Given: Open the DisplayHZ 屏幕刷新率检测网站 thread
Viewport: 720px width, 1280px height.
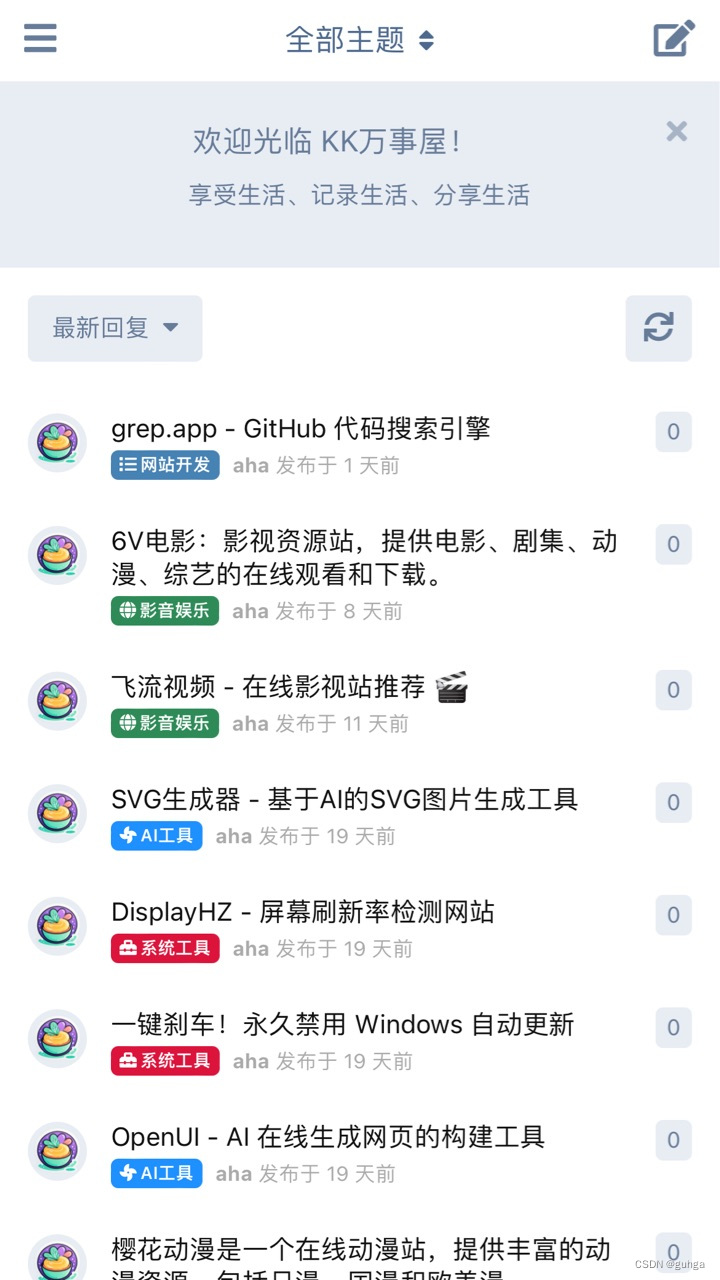Looking at the screenshot, I should point(303,912).
